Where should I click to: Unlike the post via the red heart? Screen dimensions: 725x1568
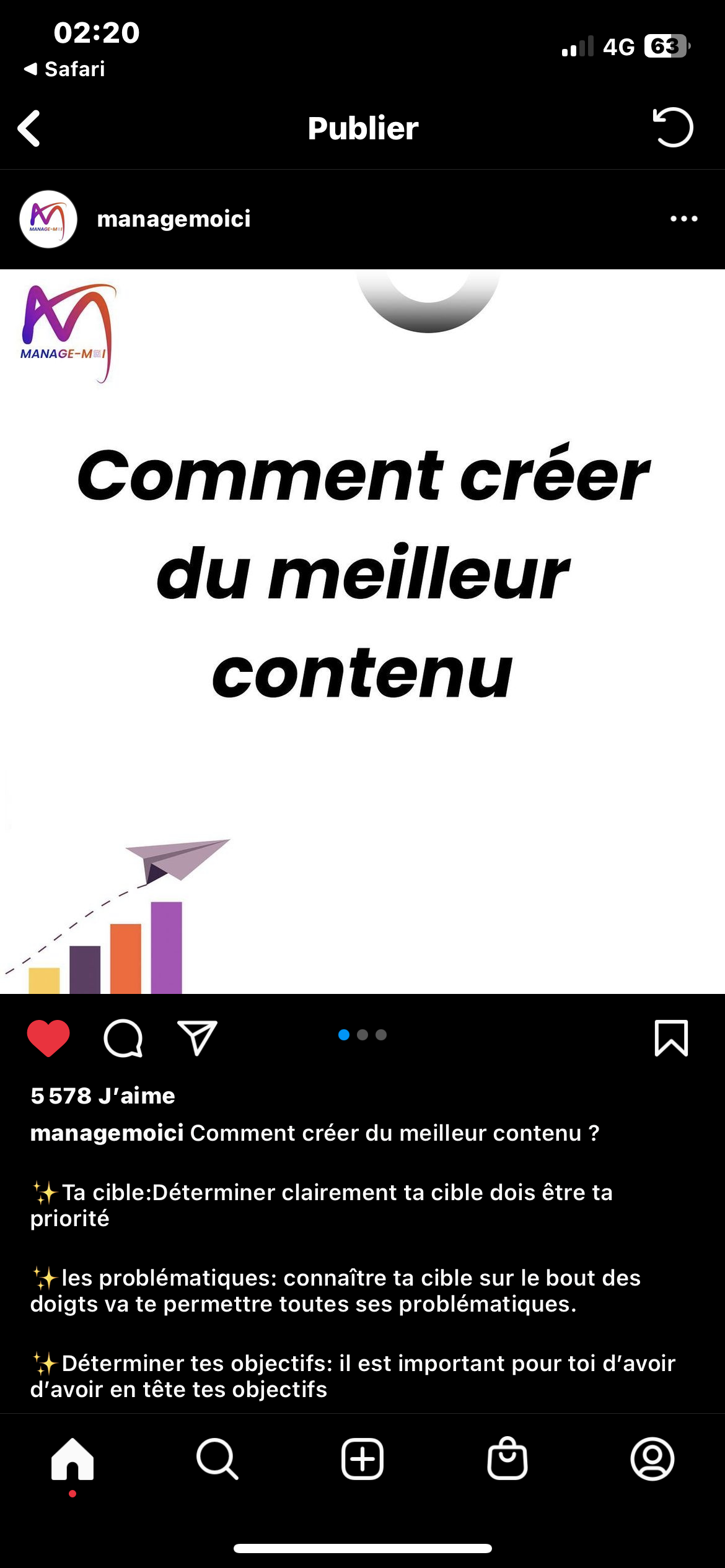(x=48, y=1038)
